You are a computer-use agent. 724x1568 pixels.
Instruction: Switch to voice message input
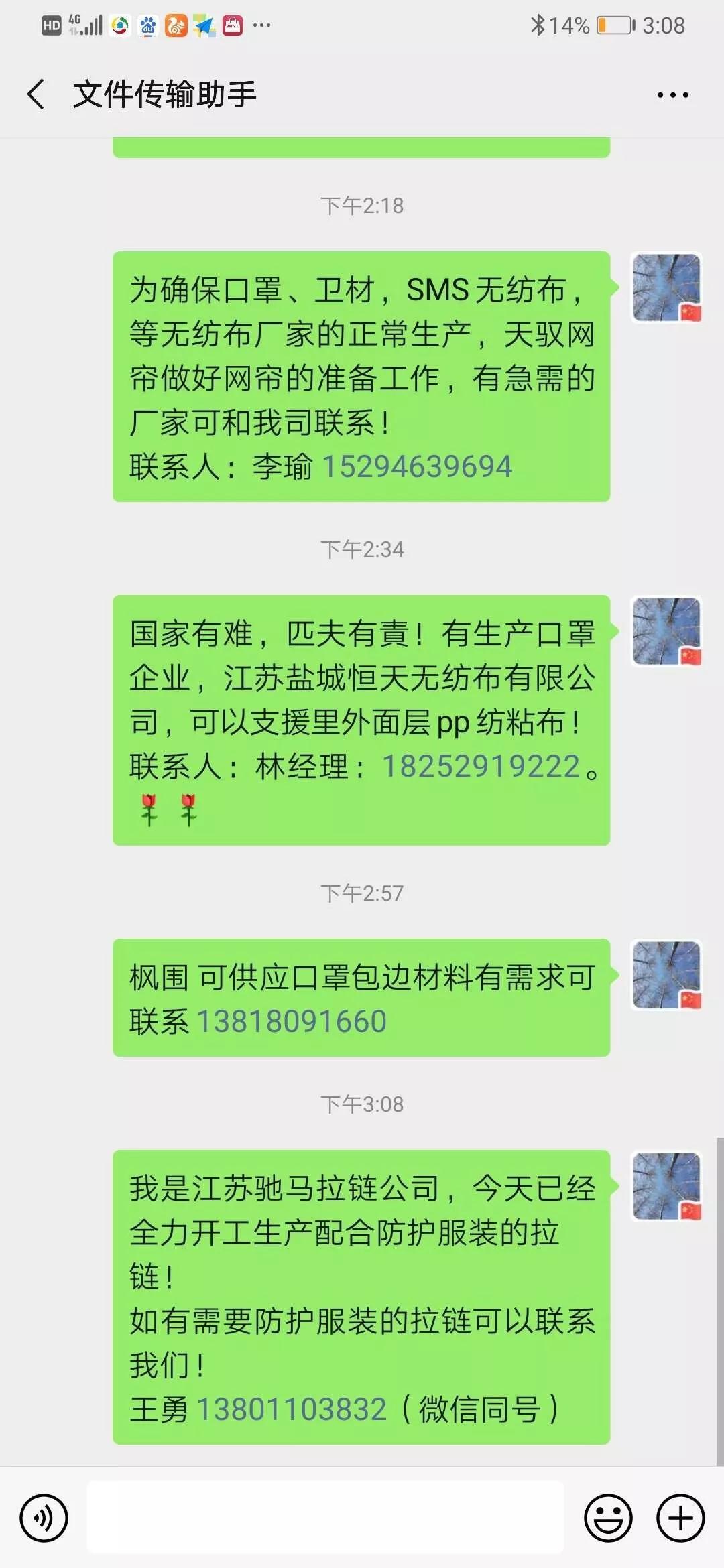(44, 1518)
